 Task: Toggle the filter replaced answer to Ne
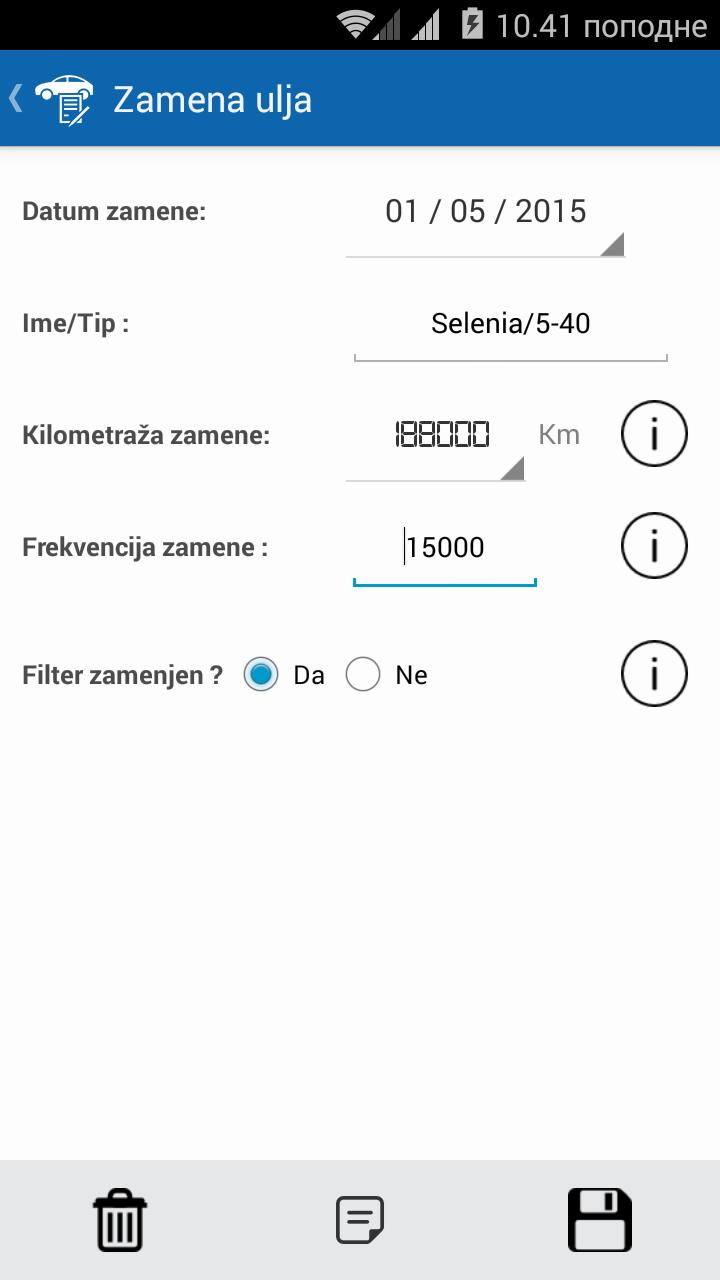pos(363,674)
